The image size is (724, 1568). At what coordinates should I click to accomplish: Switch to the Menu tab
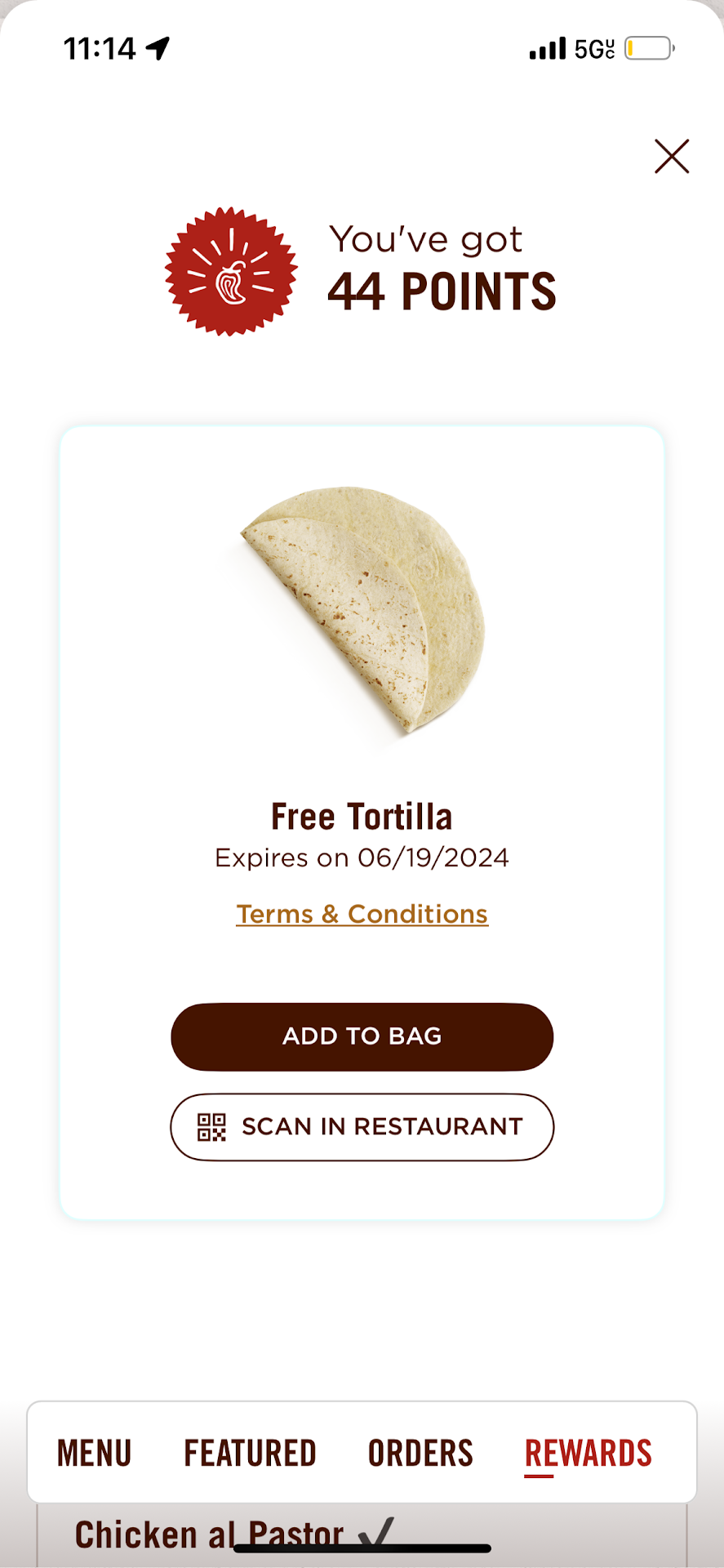(94, 1454)
